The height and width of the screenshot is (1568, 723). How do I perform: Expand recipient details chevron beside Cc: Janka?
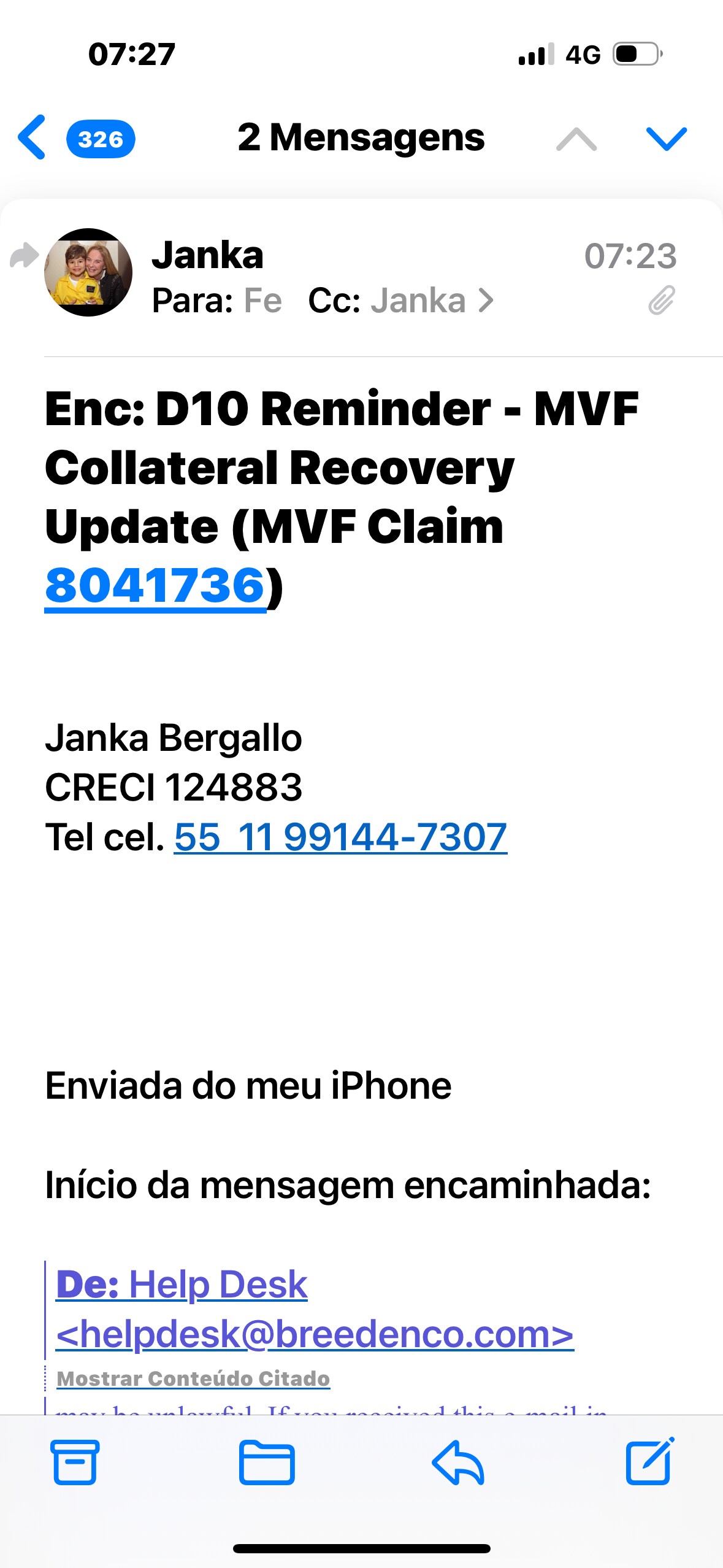coord(486,301)
